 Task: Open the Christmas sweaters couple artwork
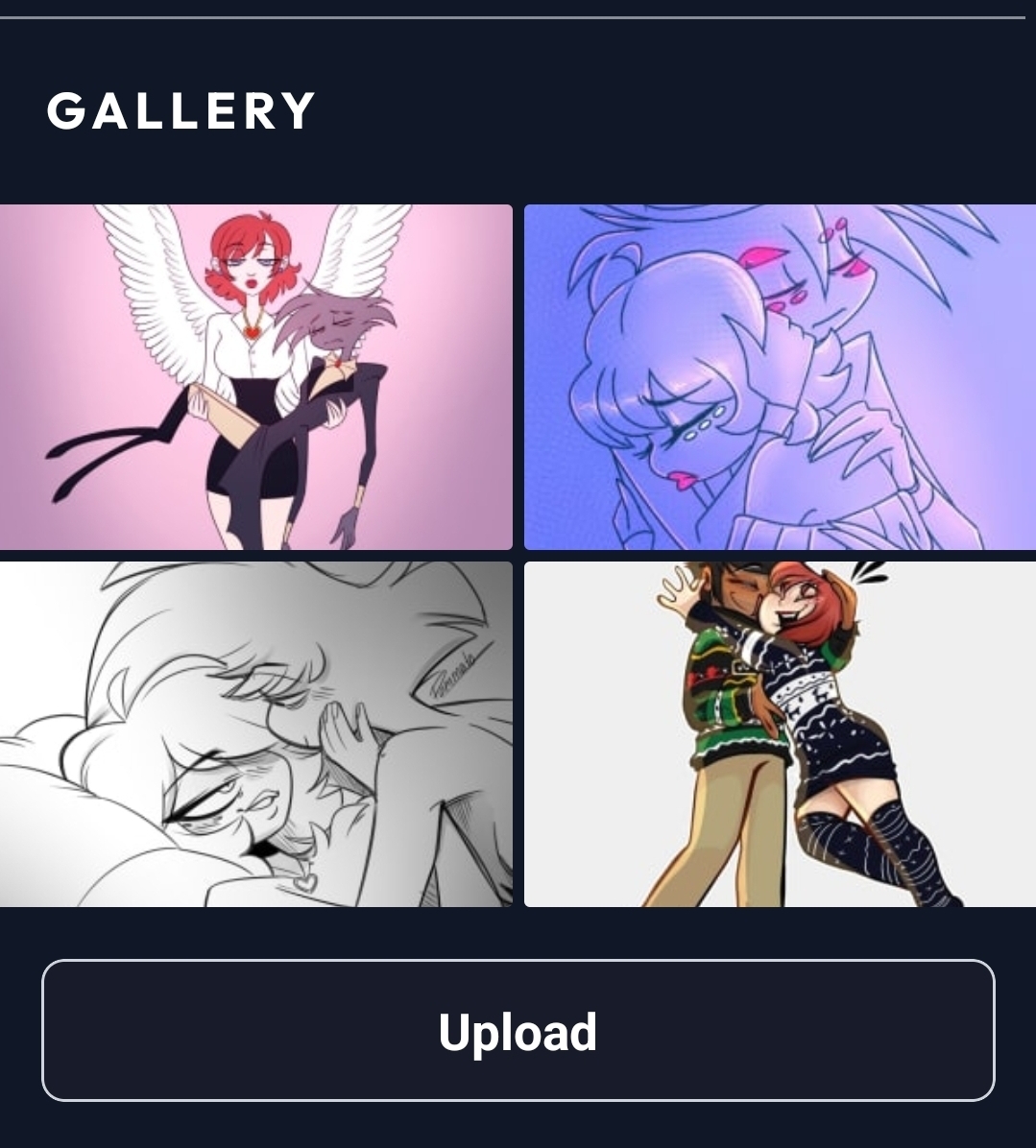point(780,733)
